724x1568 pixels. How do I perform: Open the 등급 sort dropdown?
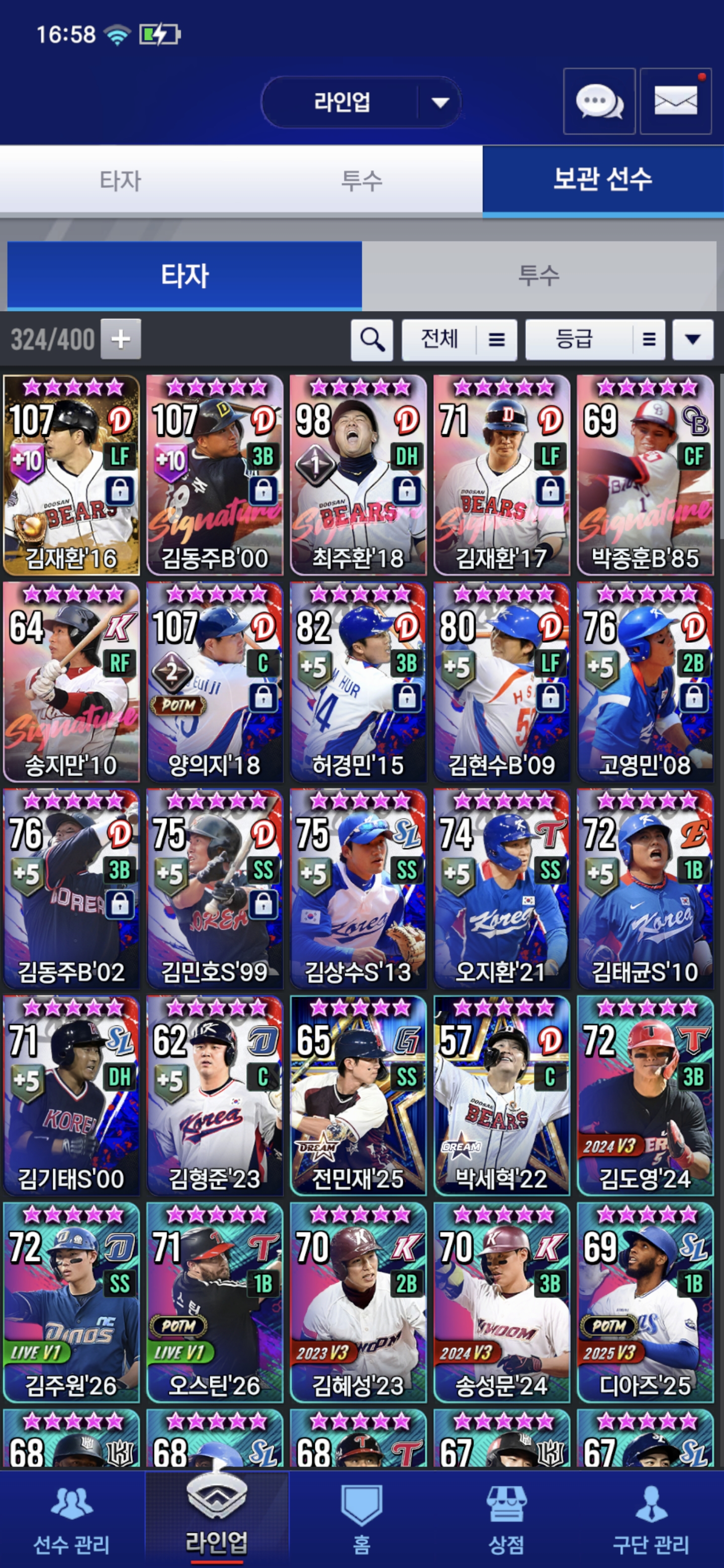tap(595, 340)
